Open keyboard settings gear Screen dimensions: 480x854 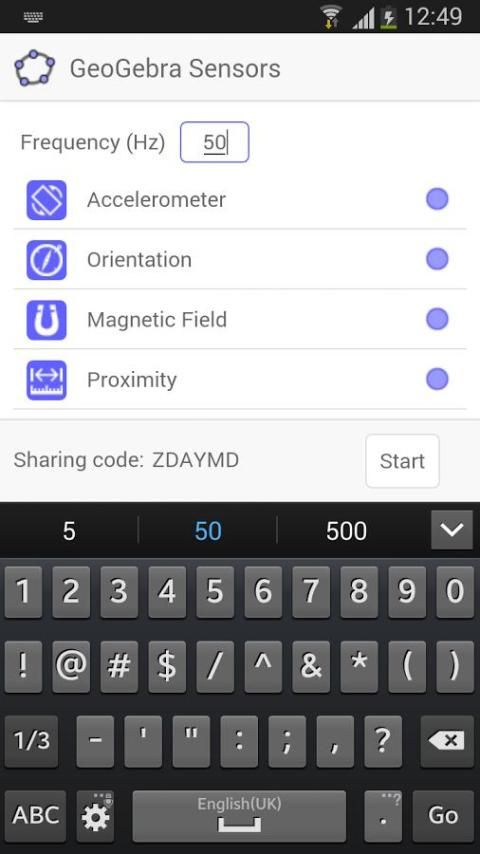click(95, 816)
